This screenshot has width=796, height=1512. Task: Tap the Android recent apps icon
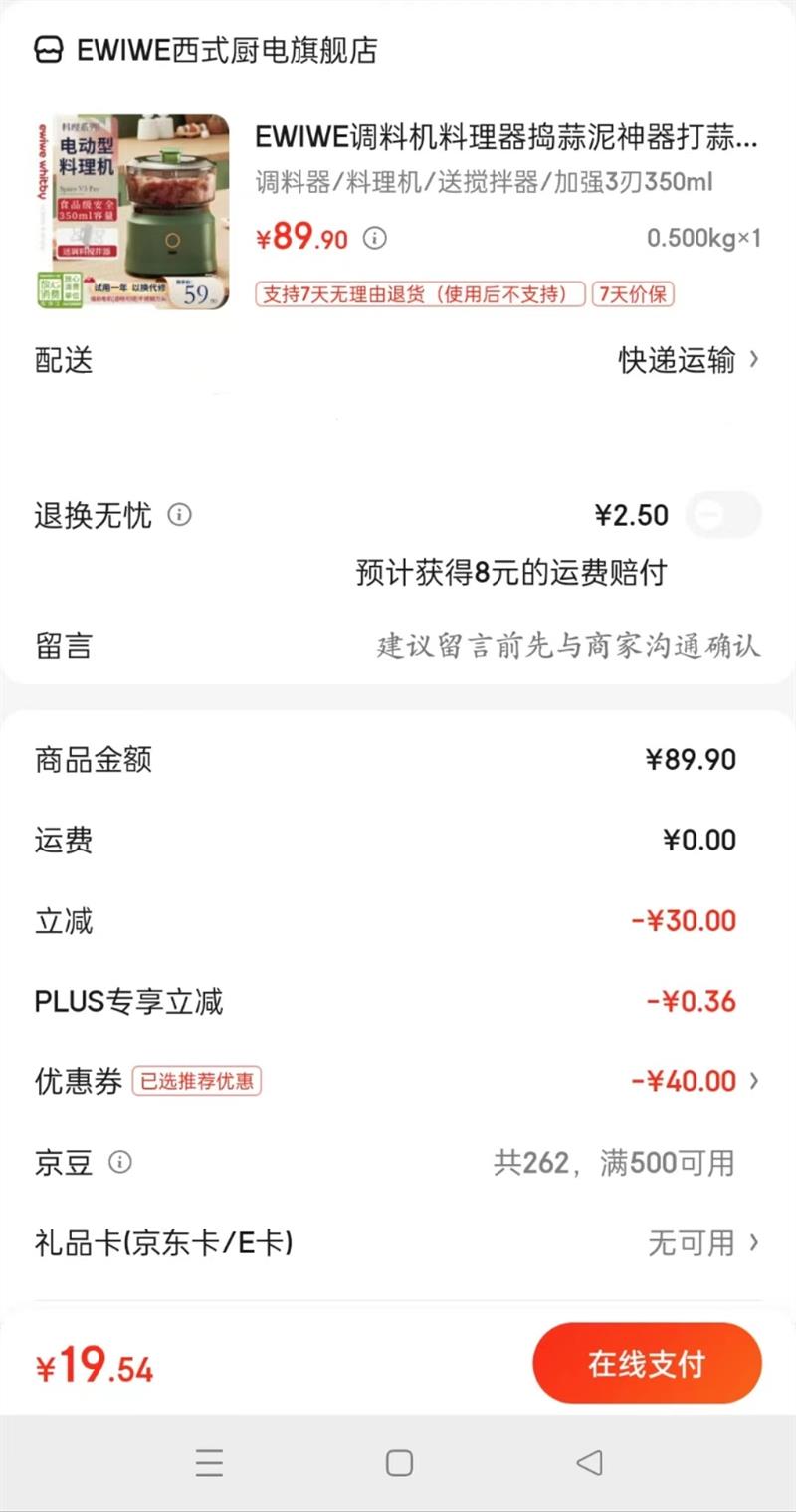(209, 1463)
